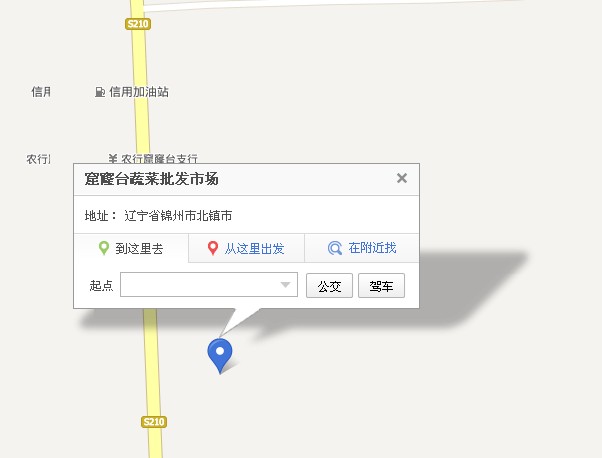Viewport: 602px width, 458px height.
Task: Open the 在附近找 tab
Action: pyautogui.click(x=362, y=248)
